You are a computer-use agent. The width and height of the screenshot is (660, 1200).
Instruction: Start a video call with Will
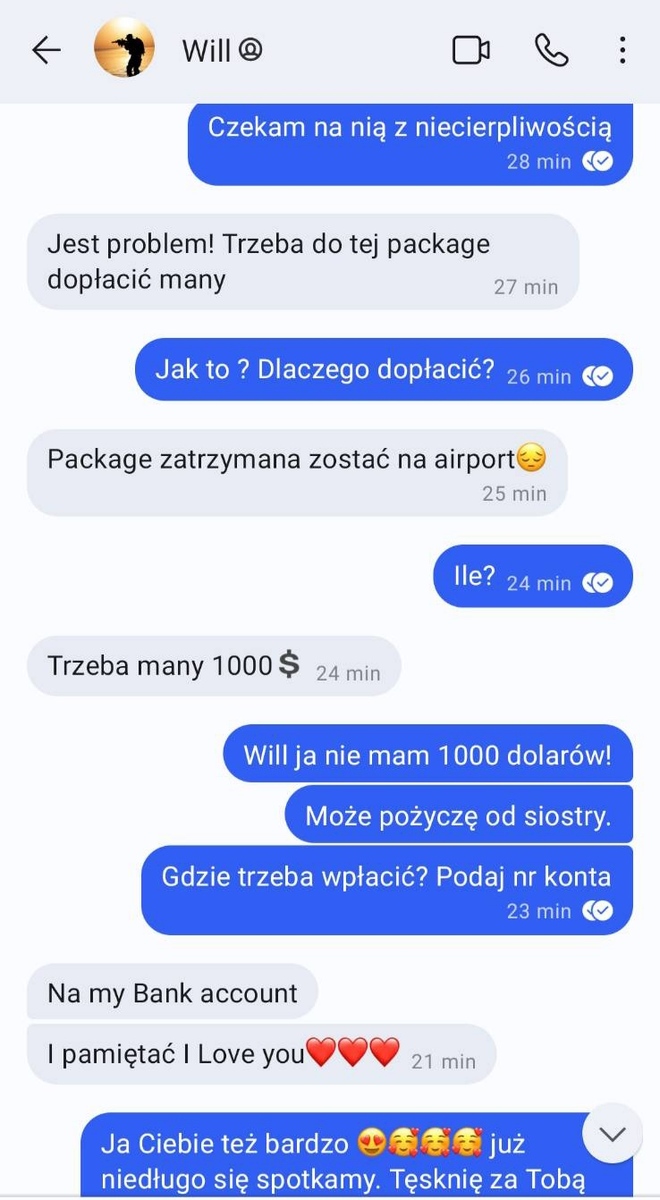(471, 51)
